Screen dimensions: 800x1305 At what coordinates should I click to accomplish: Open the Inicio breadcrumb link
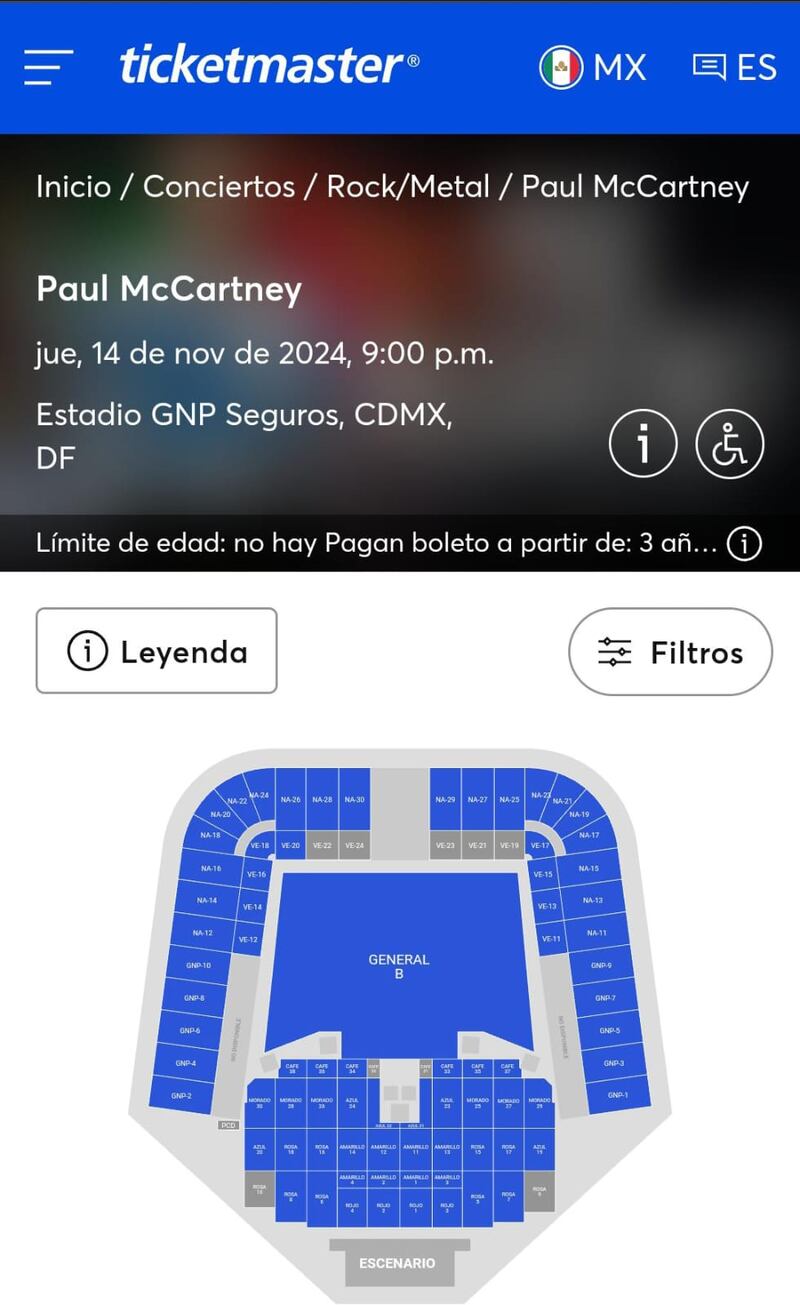[x=73, y=187]
